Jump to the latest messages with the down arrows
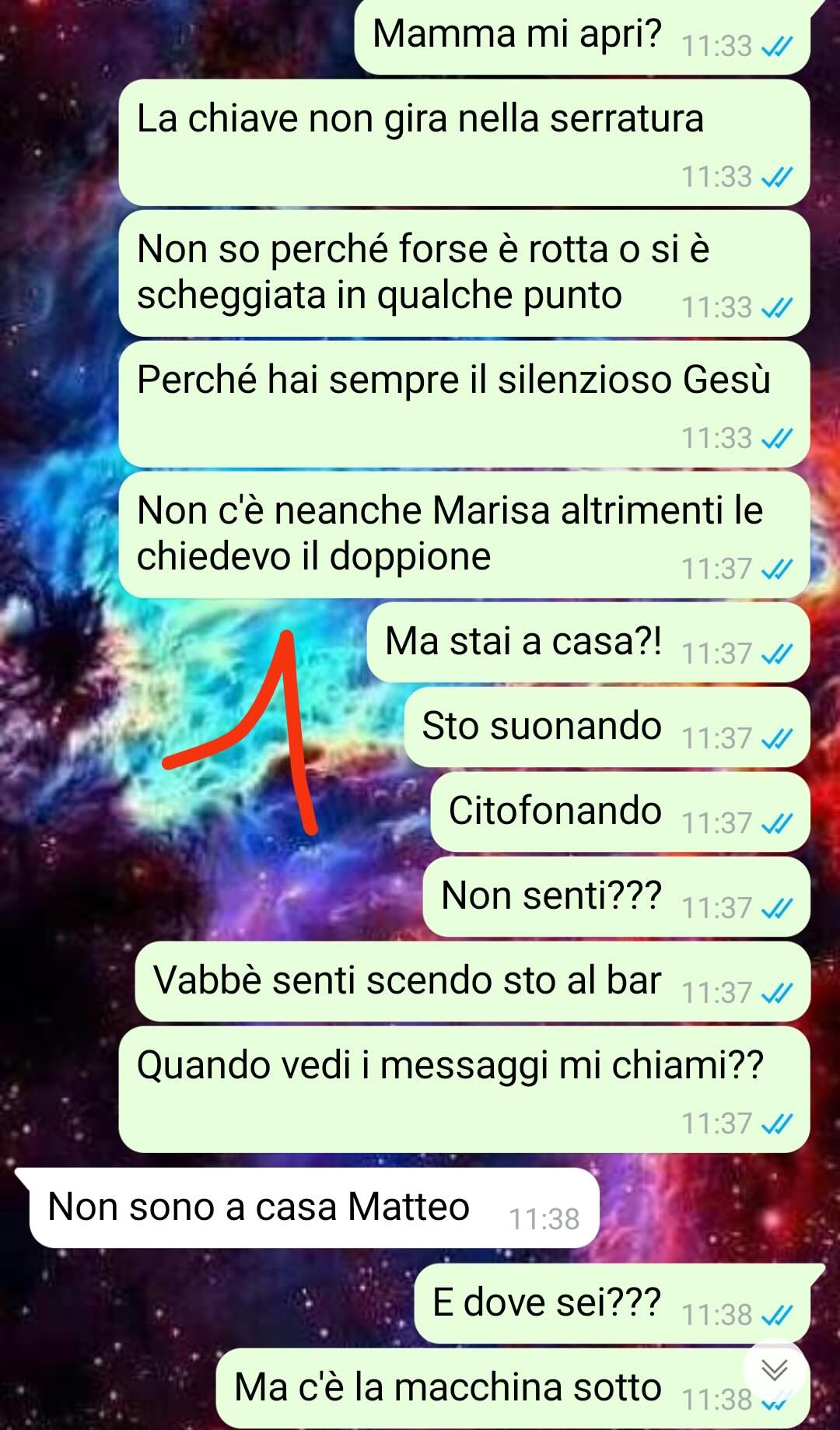 coord(774,1370)
